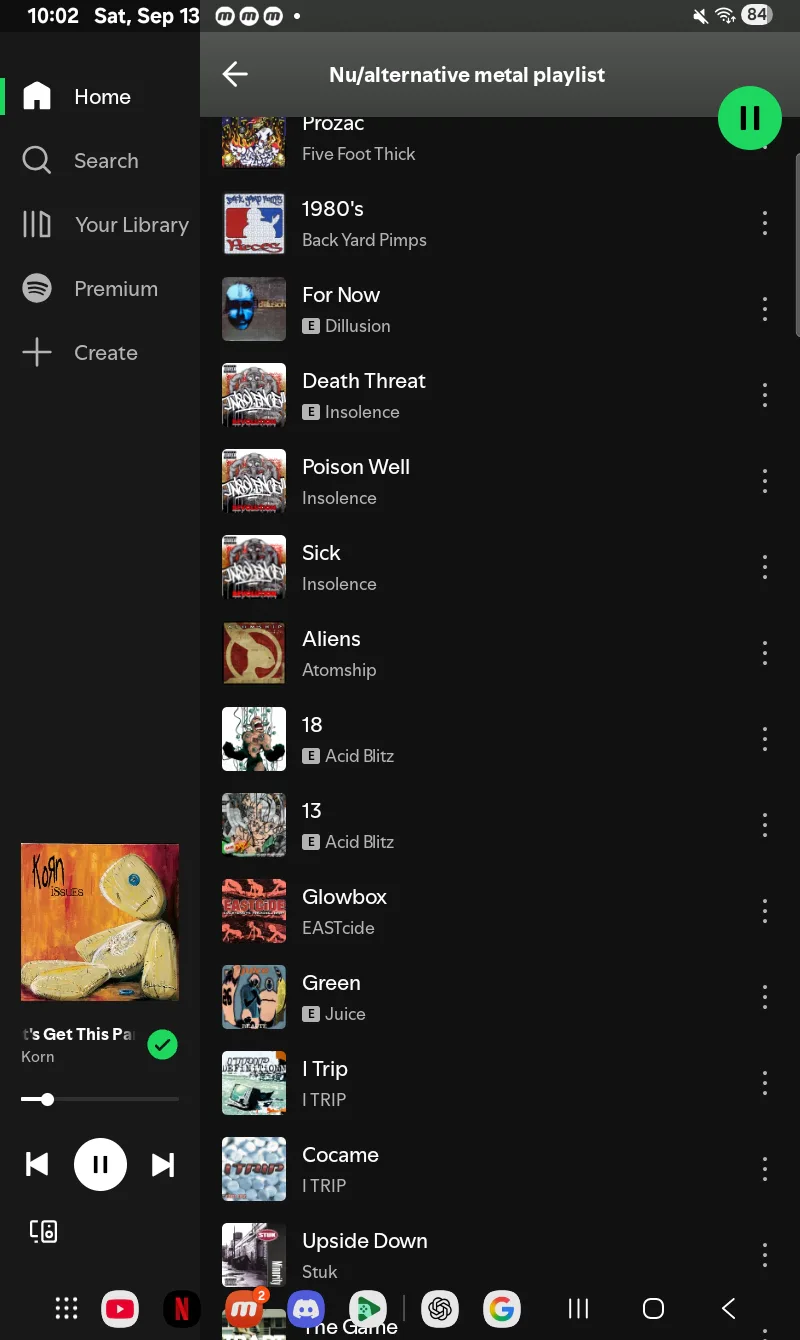Tap the green added checkmark for Korn track
Screen dimensions: 800x1340
[x=162, y=1045]
